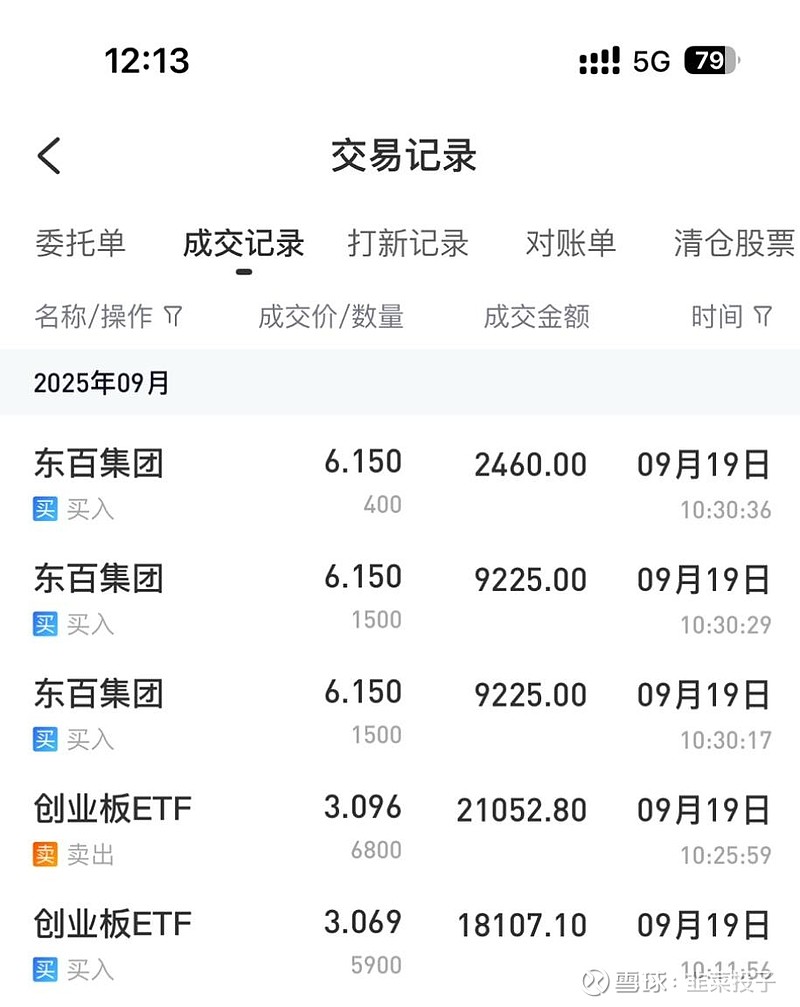Sort trades by the 成交金额 column
The width and height of the screenshot is (800, 1007).
click(x=536, y=316)
